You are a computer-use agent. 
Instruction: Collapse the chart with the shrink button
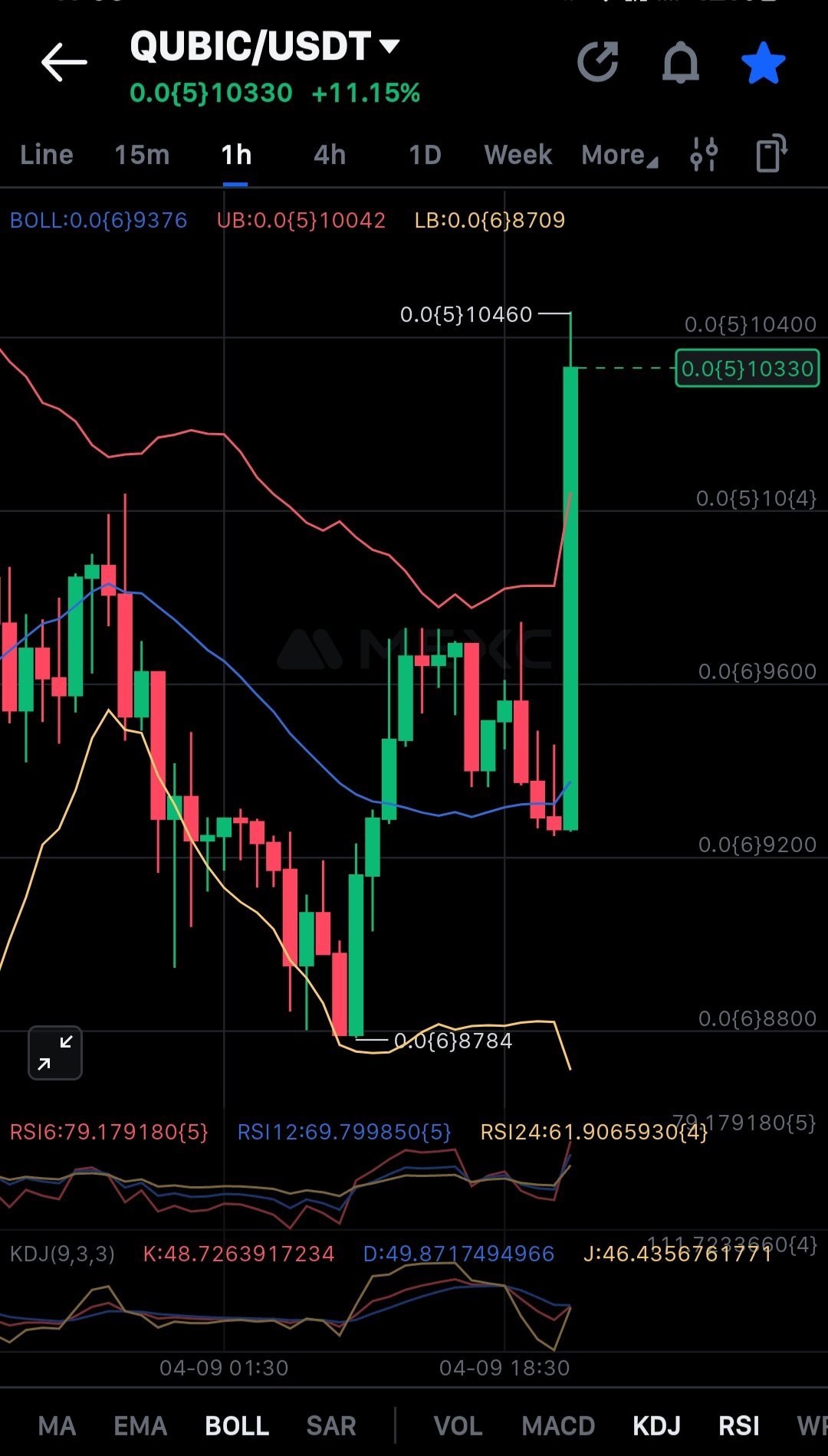[55, 1053]
